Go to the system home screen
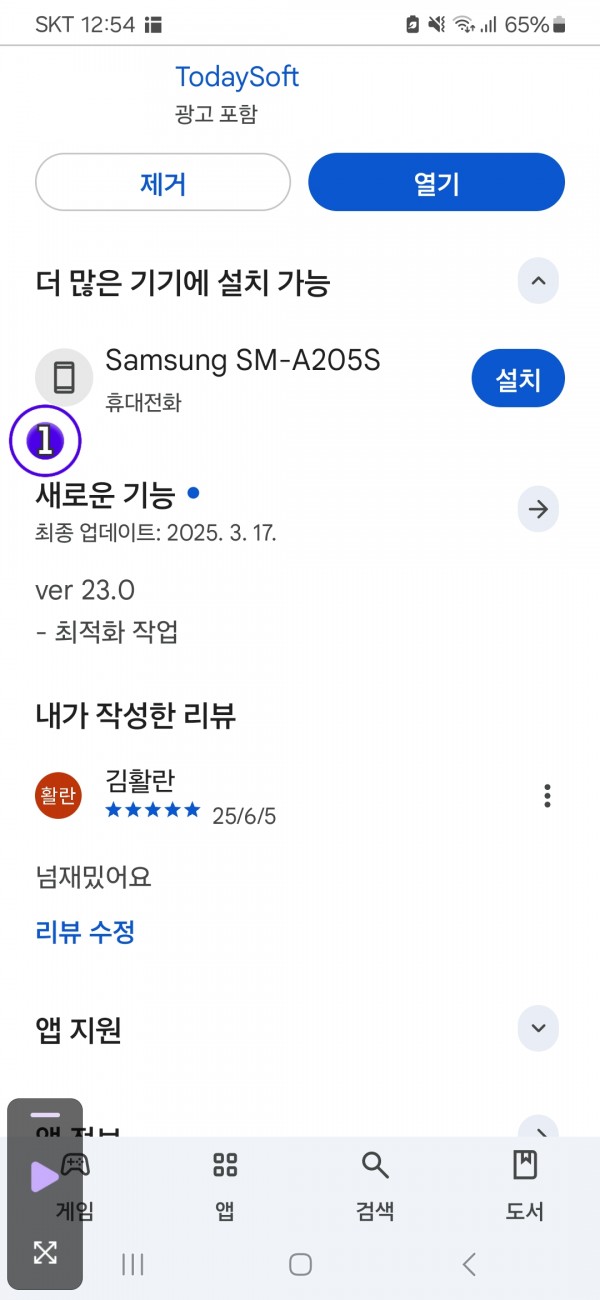This screenshot has height=1300, width=600. [x=300, y=1264]
